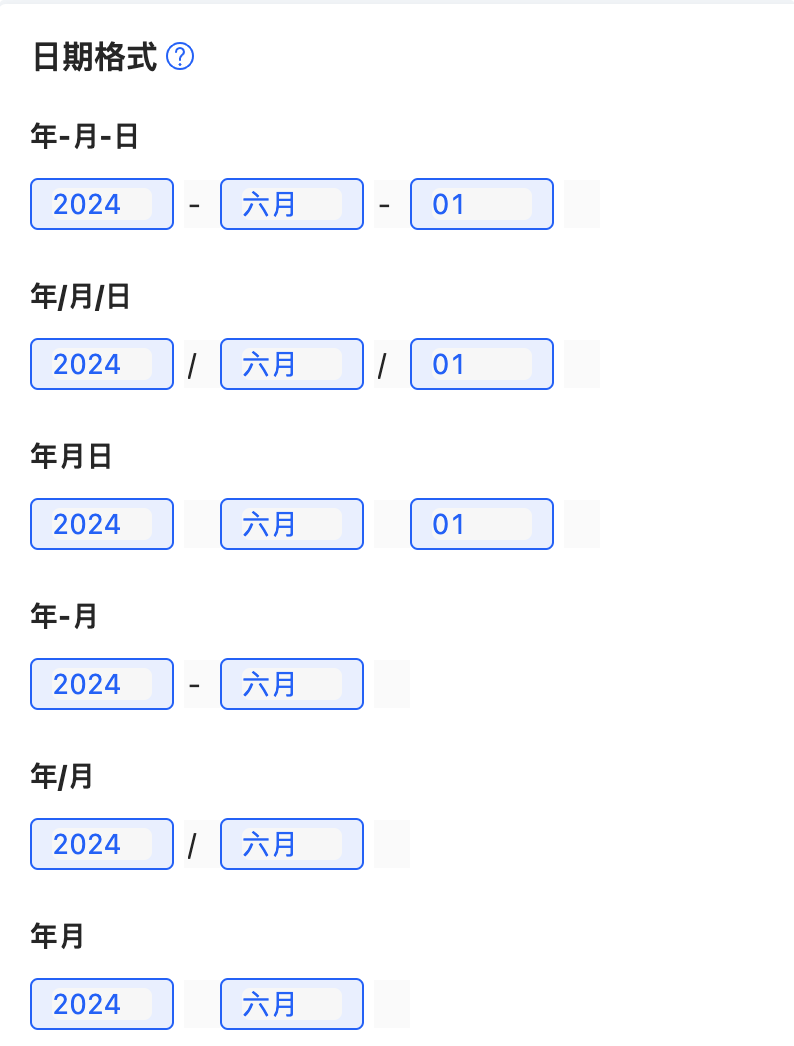794x1046 pixels.
Task: Select the 六月 chip under 年/月/日
Action: click(292, 364)
